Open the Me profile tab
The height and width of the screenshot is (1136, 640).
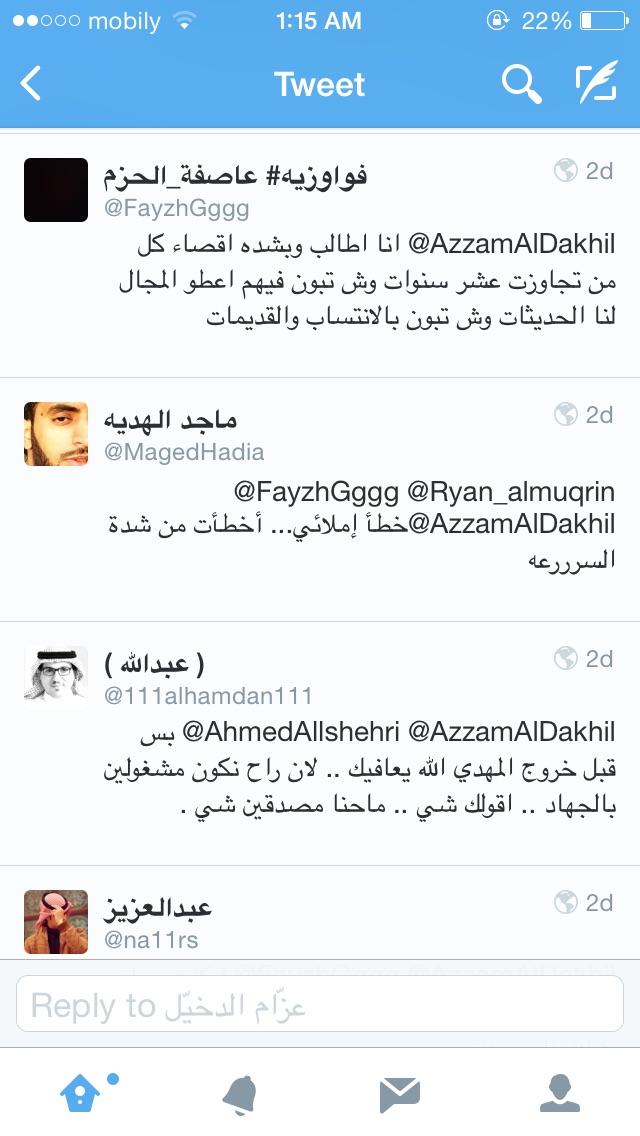[560, 1093]
